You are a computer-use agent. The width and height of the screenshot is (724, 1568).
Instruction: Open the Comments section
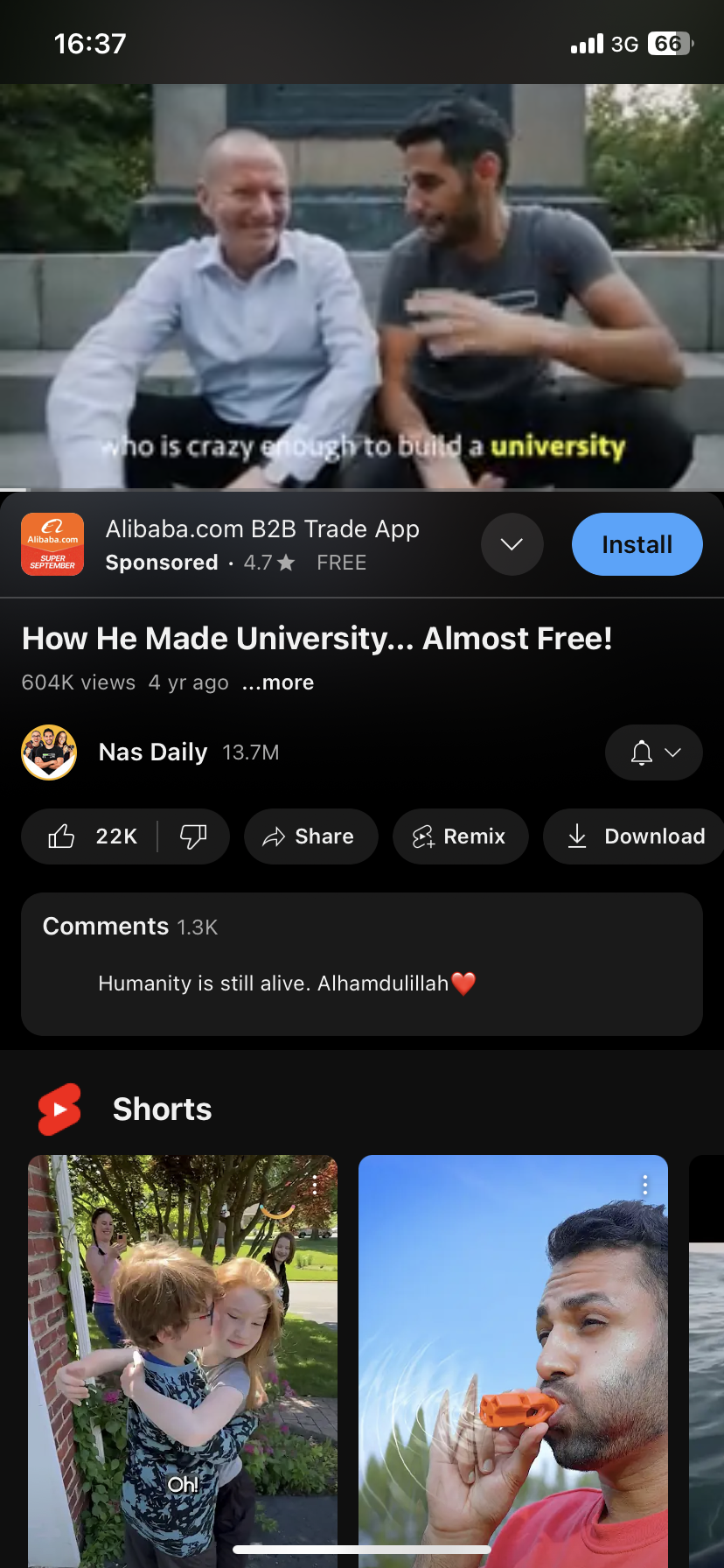click(x=362, y=963)
